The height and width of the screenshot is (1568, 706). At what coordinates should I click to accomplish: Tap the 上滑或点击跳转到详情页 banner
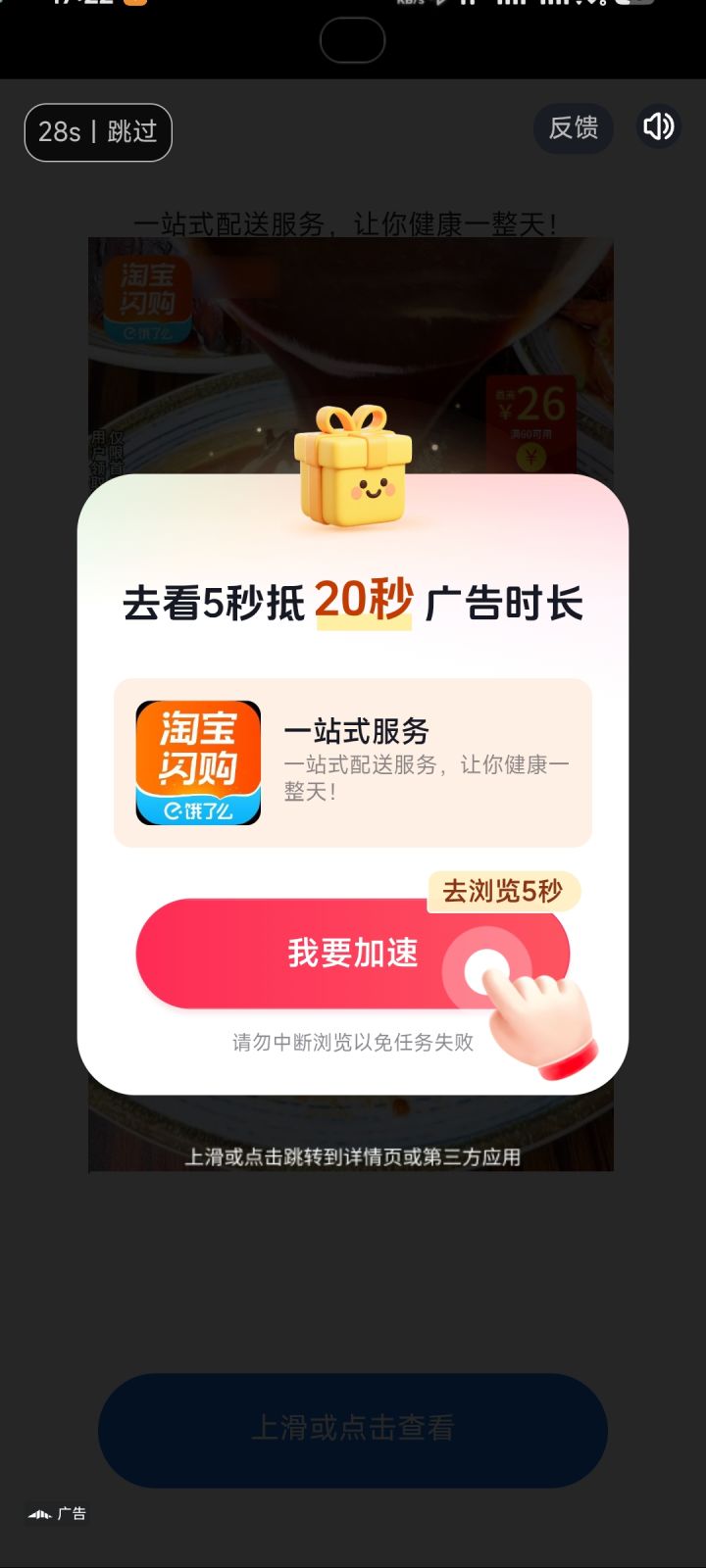point(353,1156)
